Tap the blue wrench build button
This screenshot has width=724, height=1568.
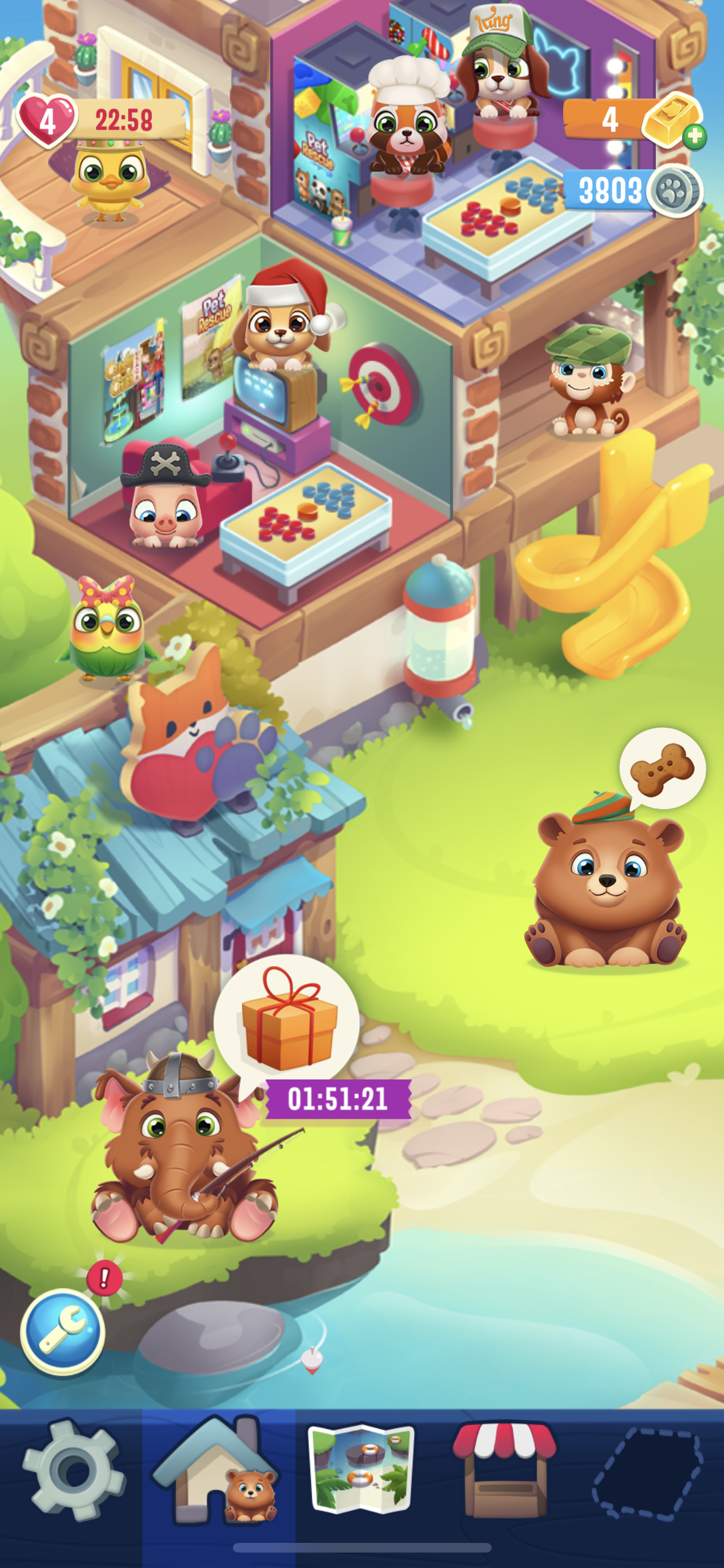(62, 1331)
